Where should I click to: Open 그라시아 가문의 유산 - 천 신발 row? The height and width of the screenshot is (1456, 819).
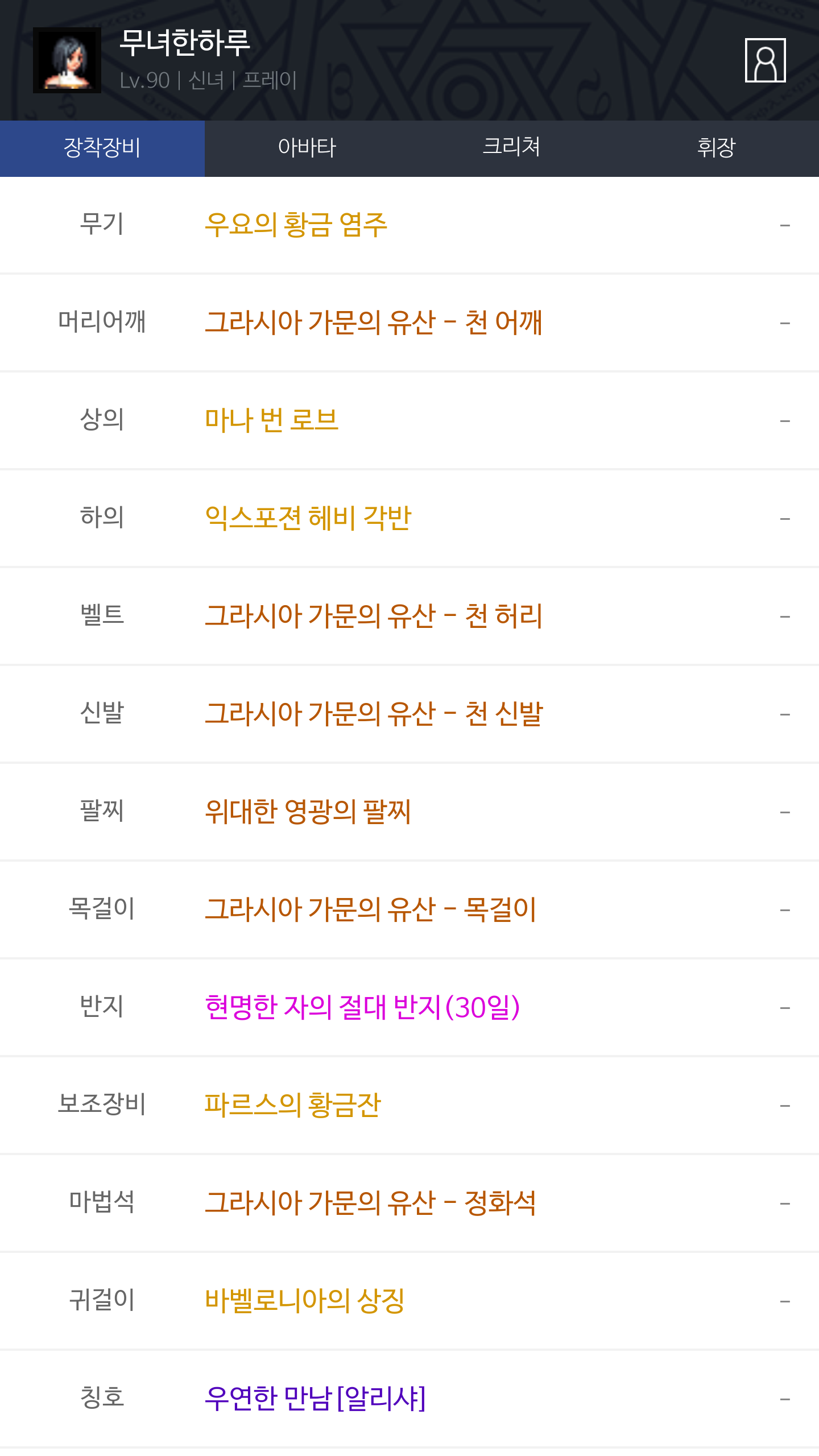(409, 714)
